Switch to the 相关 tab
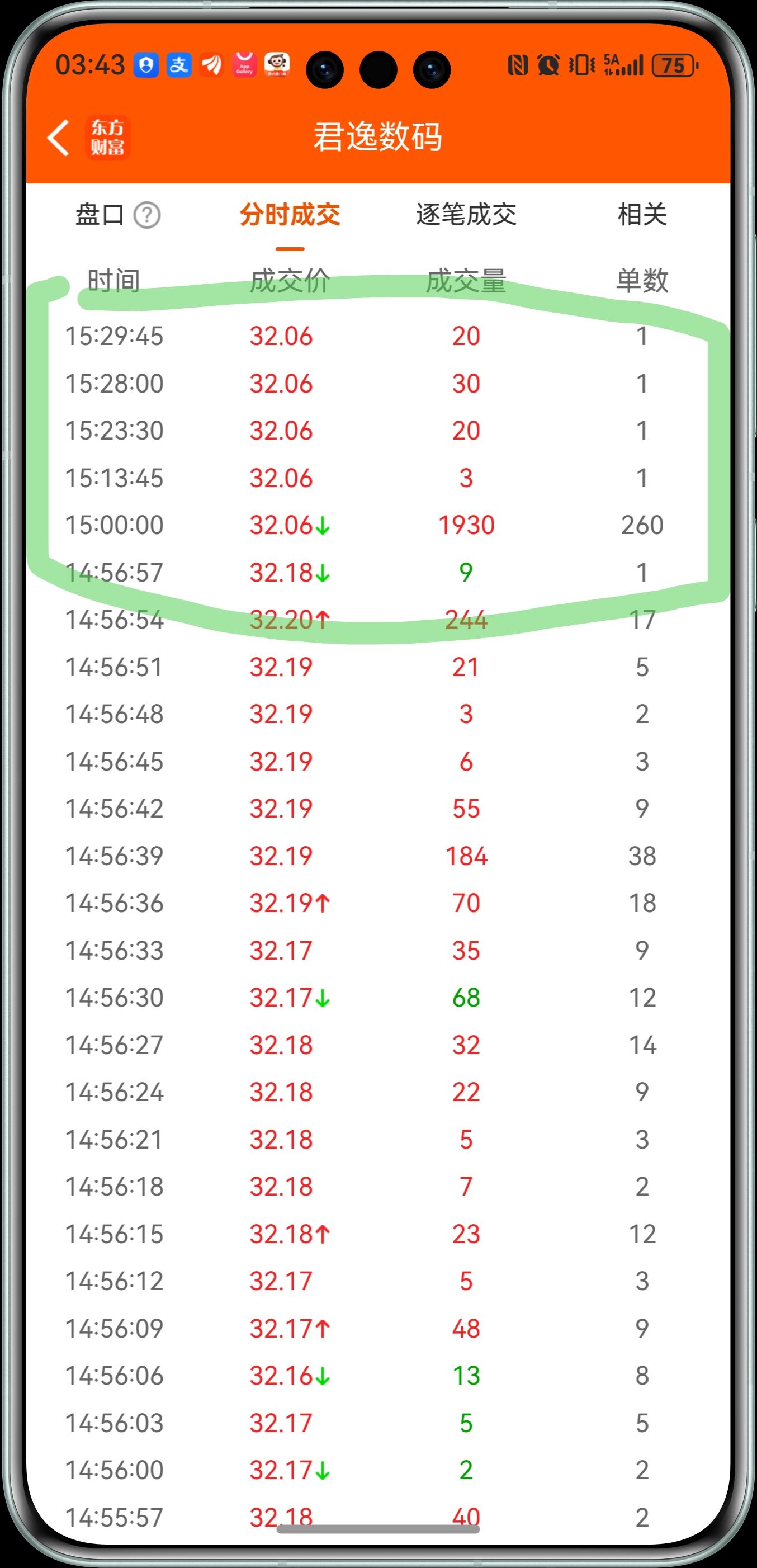Screen dimensions: 757x1568 click(642, 215)
